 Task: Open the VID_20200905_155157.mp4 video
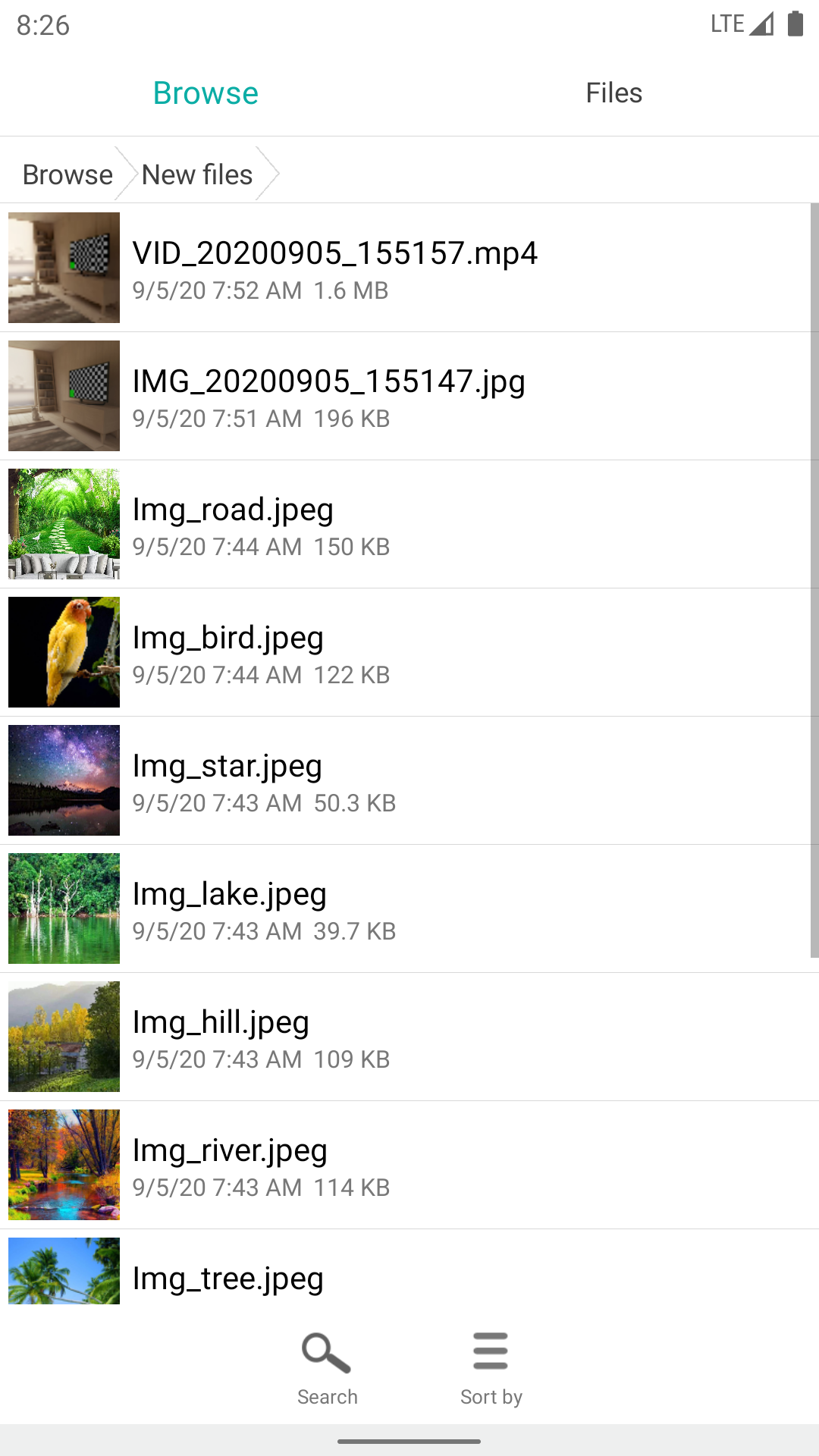[x=409, y=268]
